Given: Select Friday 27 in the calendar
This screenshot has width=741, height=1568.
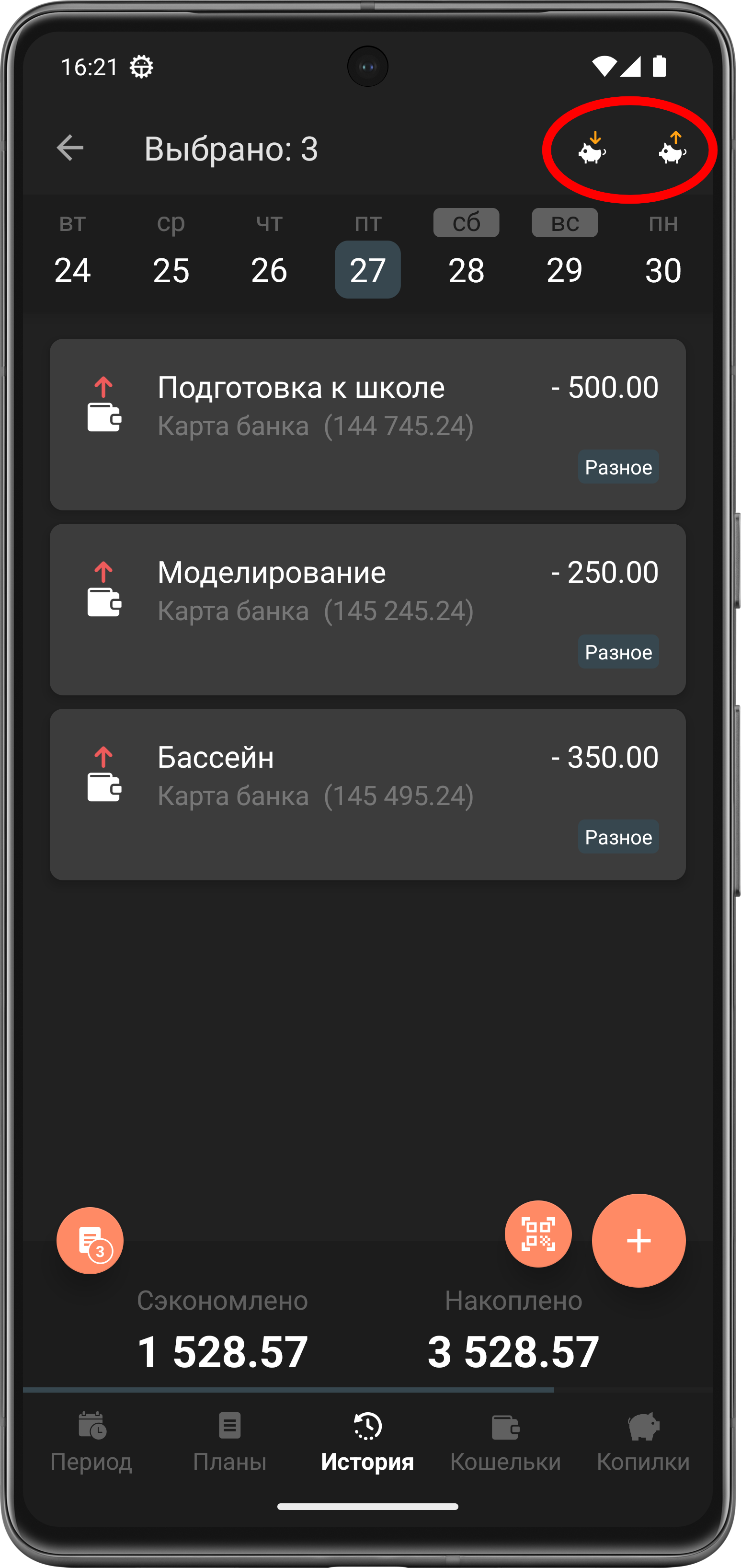Looking at the screenshot, I should tap(367, 269).
